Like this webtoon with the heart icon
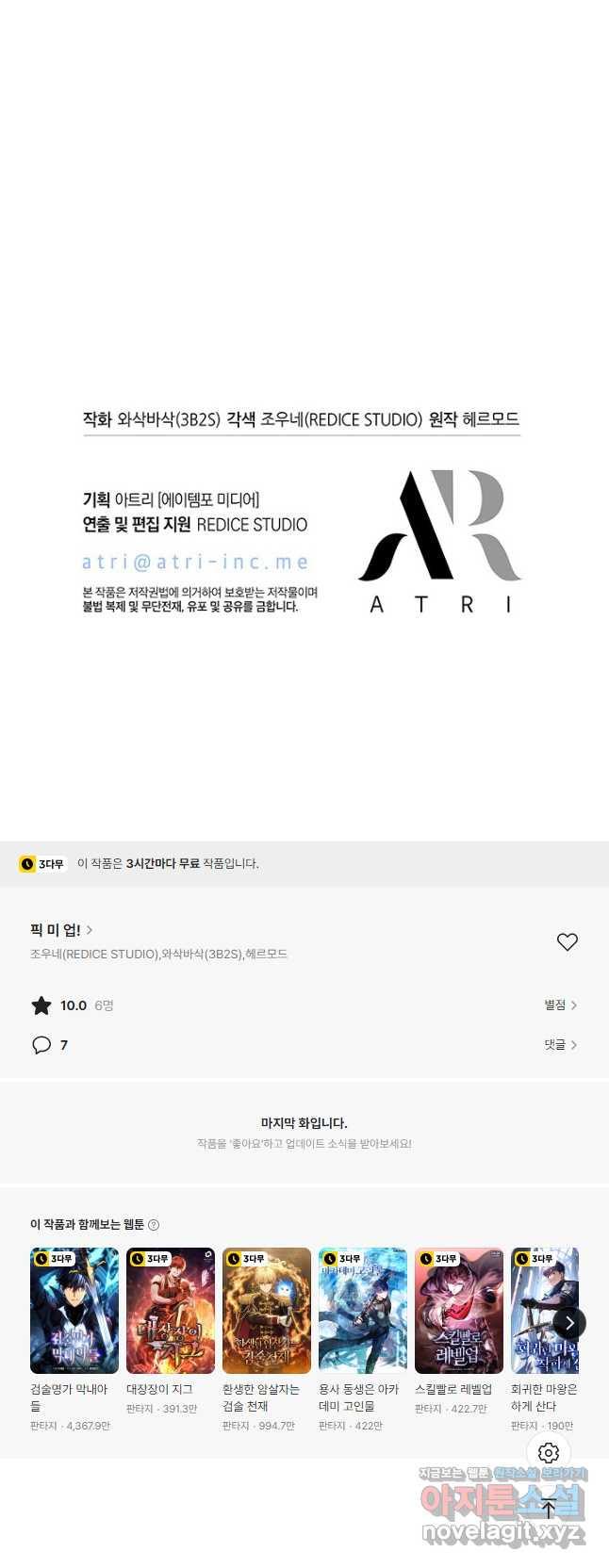Screen dimensions: 609x1568 567,941
